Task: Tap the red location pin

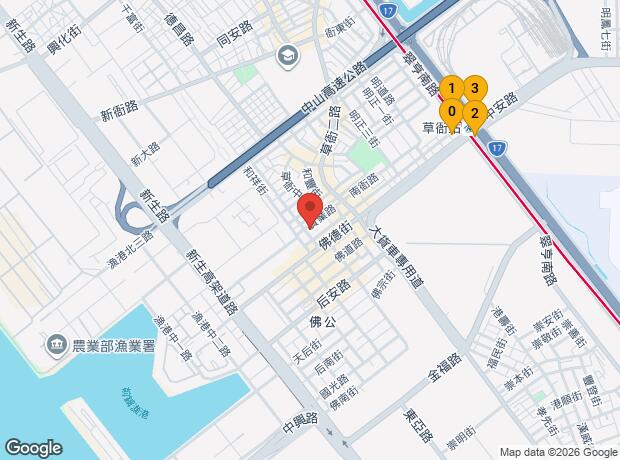Action: point(310,209)
